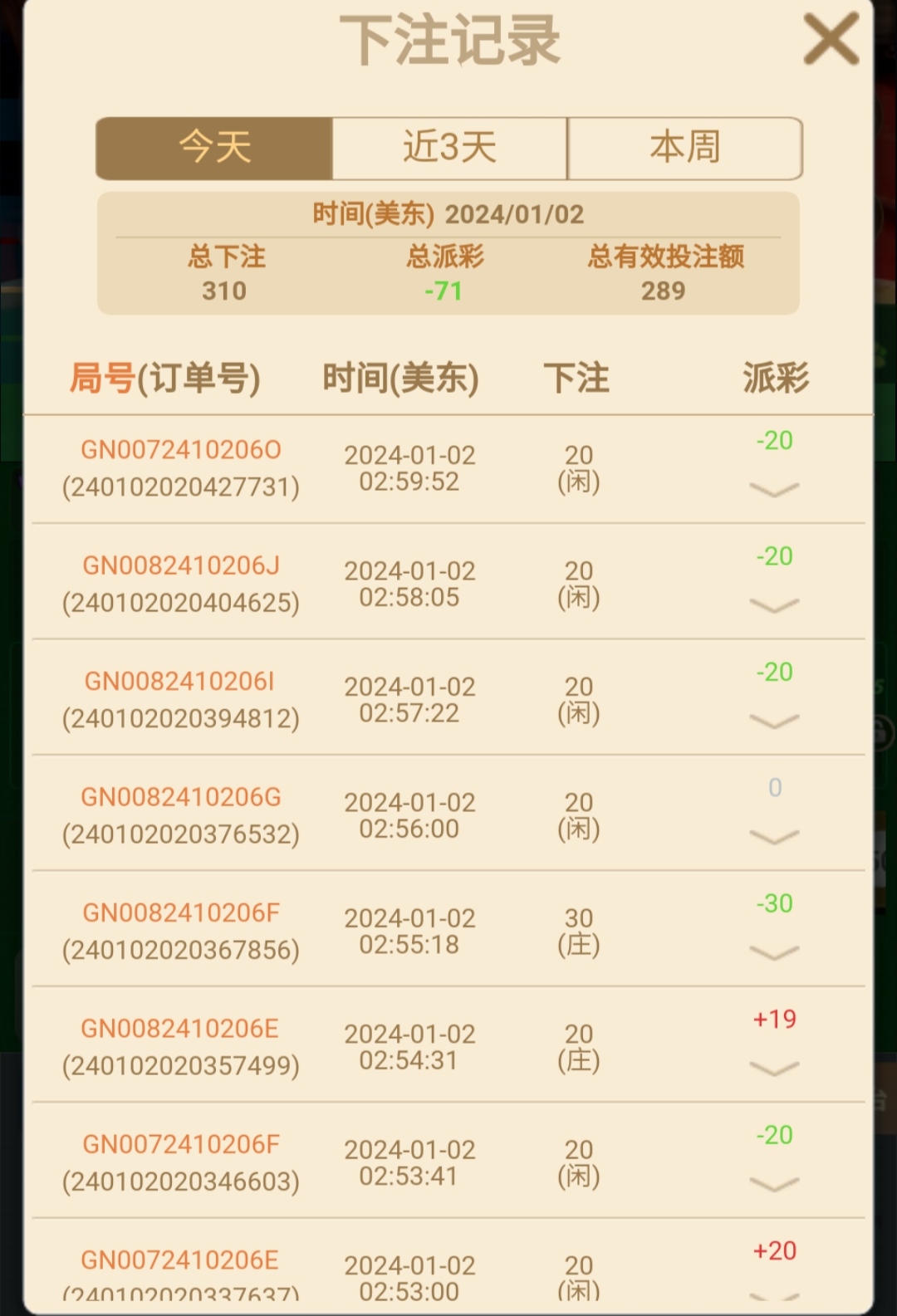
Task: Expand the GN0082410206I bet record
Action: (x=774, y=721)
